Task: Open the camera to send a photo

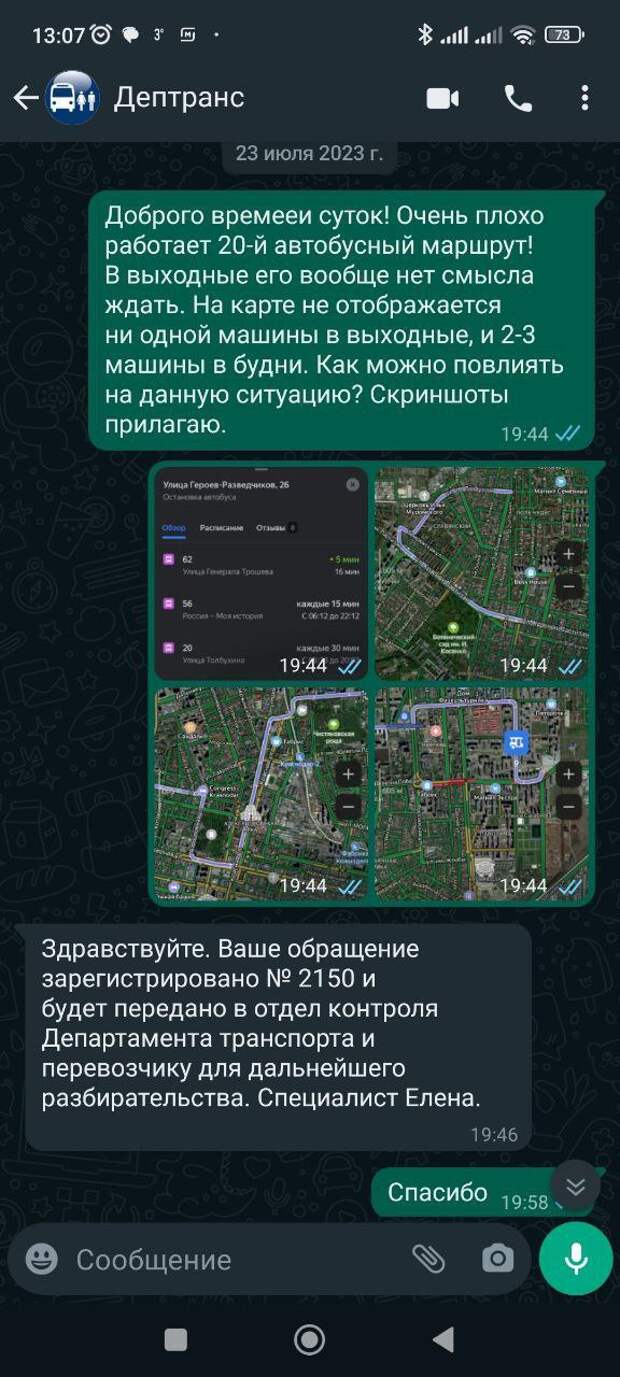Action: coord(497,1259)
